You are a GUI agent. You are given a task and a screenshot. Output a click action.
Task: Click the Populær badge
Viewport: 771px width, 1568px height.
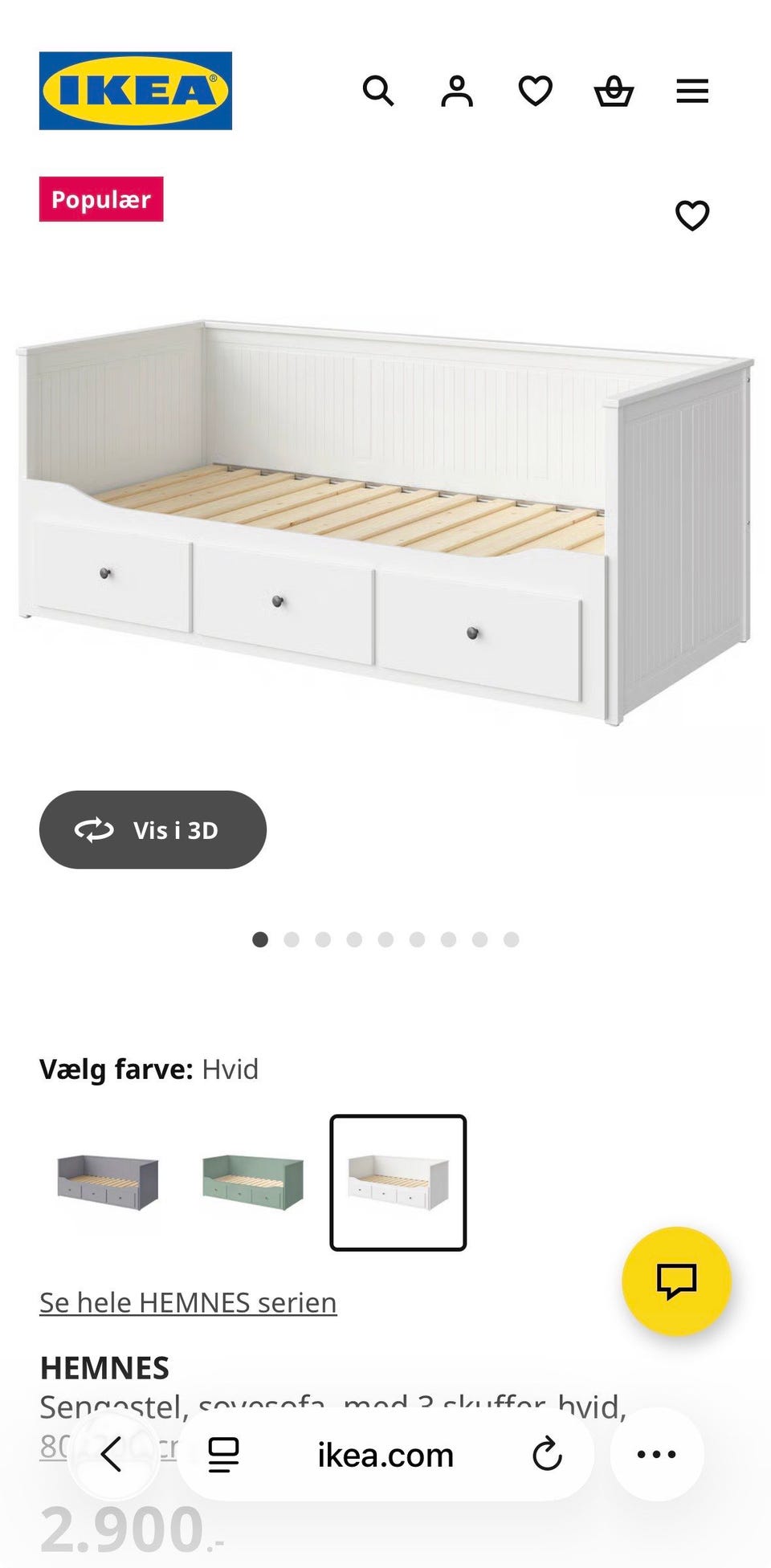click(x=101, y=201)
